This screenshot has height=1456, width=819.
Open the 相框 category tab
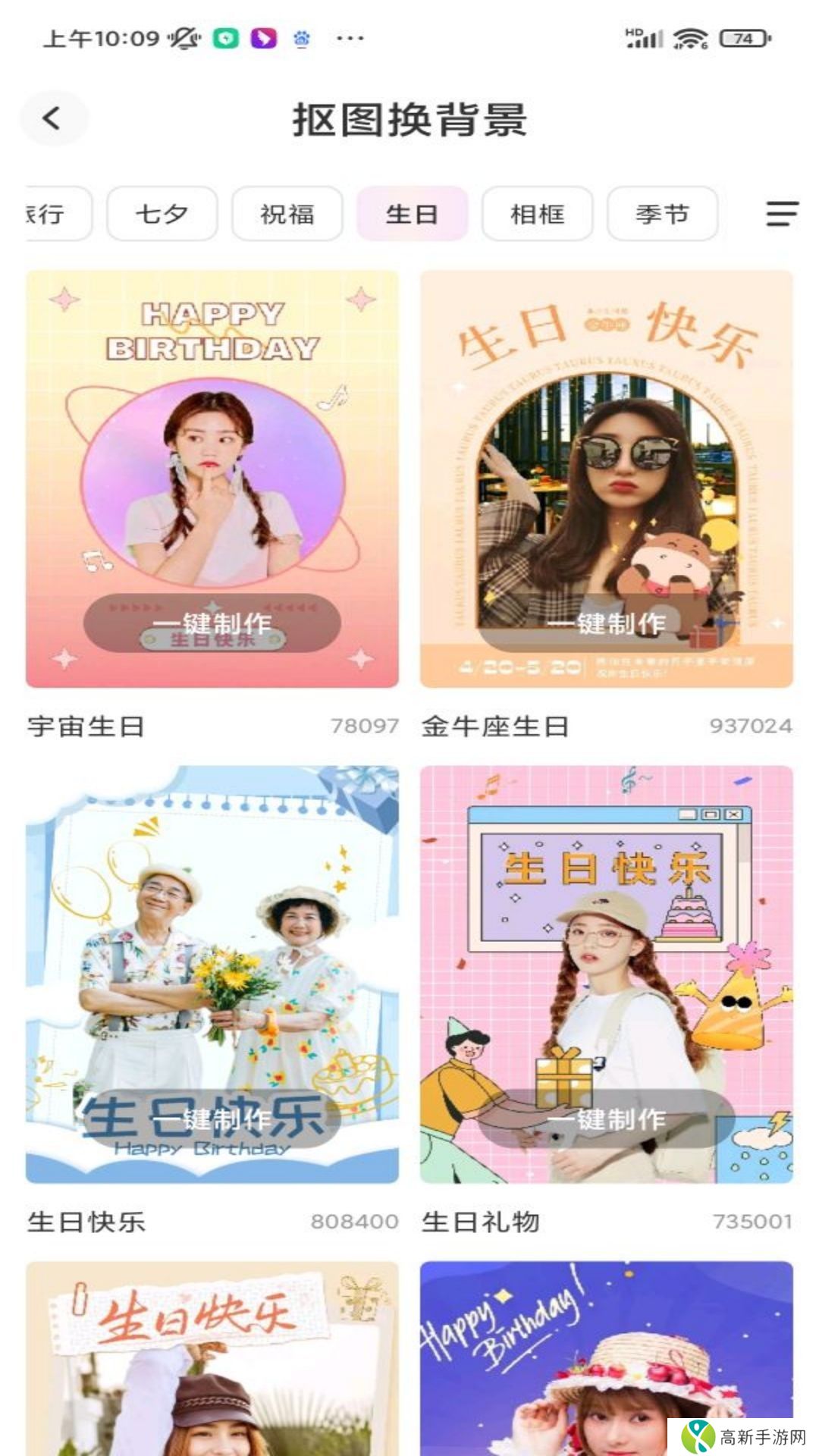[537, 214]
